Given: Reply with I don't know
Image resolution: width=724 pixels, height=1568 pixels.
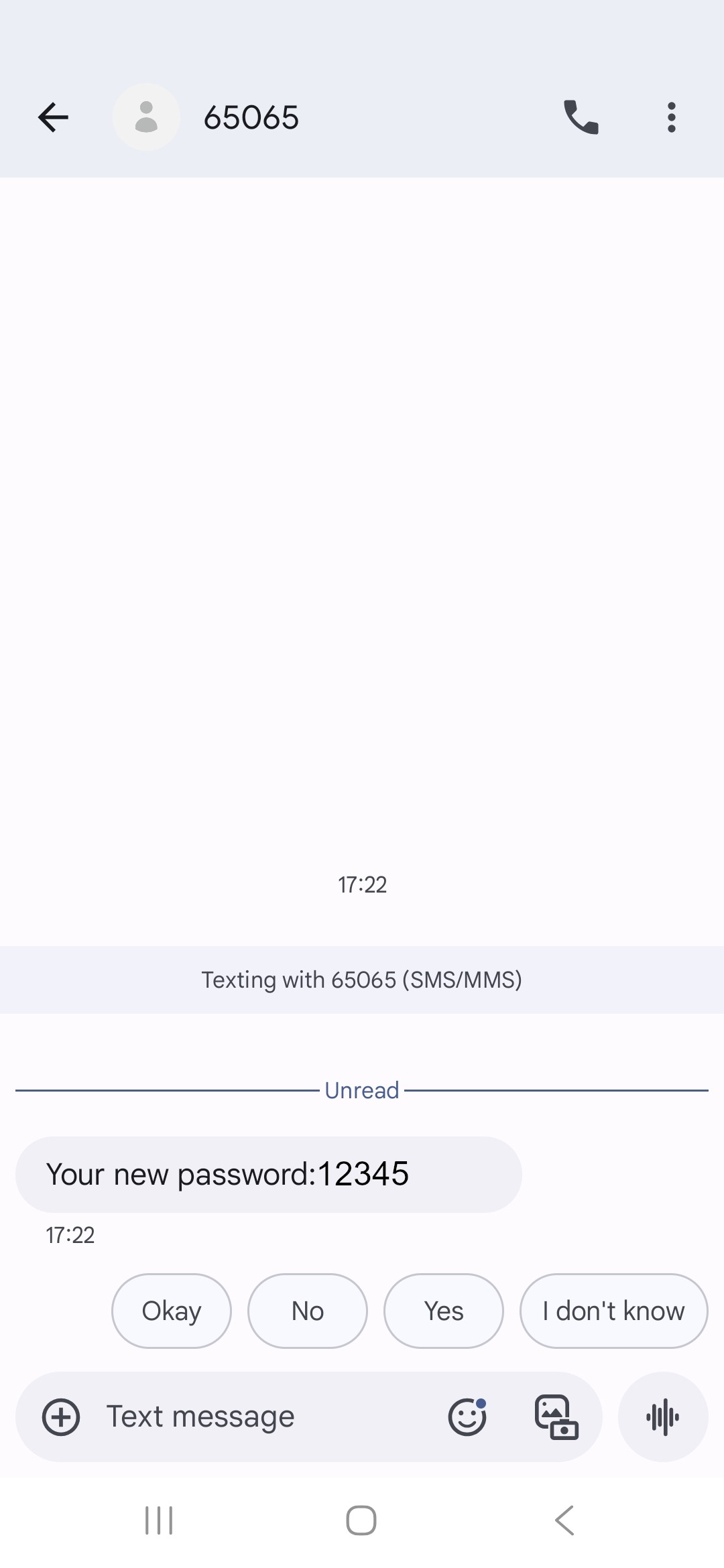Looking at the screenshot, I should coord(613,1311).
